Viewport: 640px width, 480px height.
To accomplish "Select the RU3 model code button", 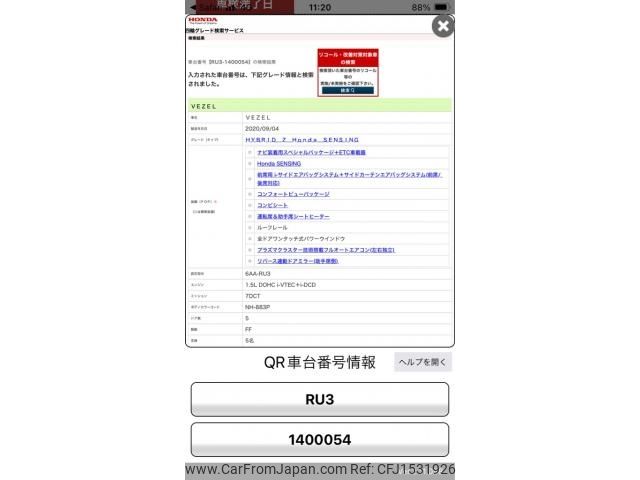I will click(x=319, y=399).
